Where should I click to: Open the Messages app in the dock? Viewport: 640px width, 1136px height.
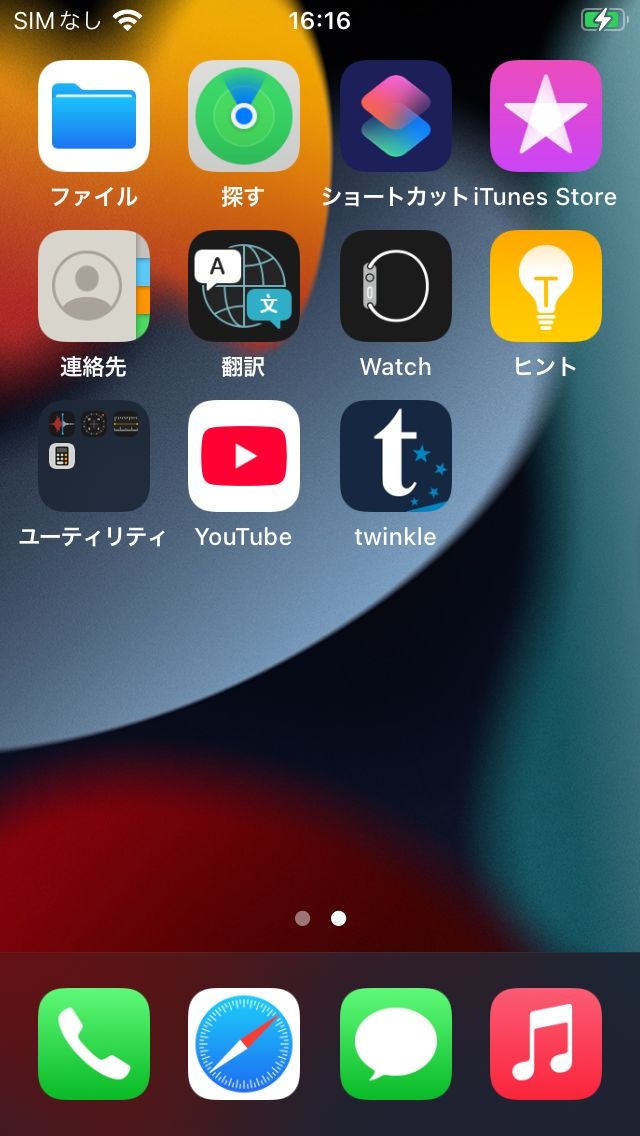pyautogui.click(x=395, y=1044)
